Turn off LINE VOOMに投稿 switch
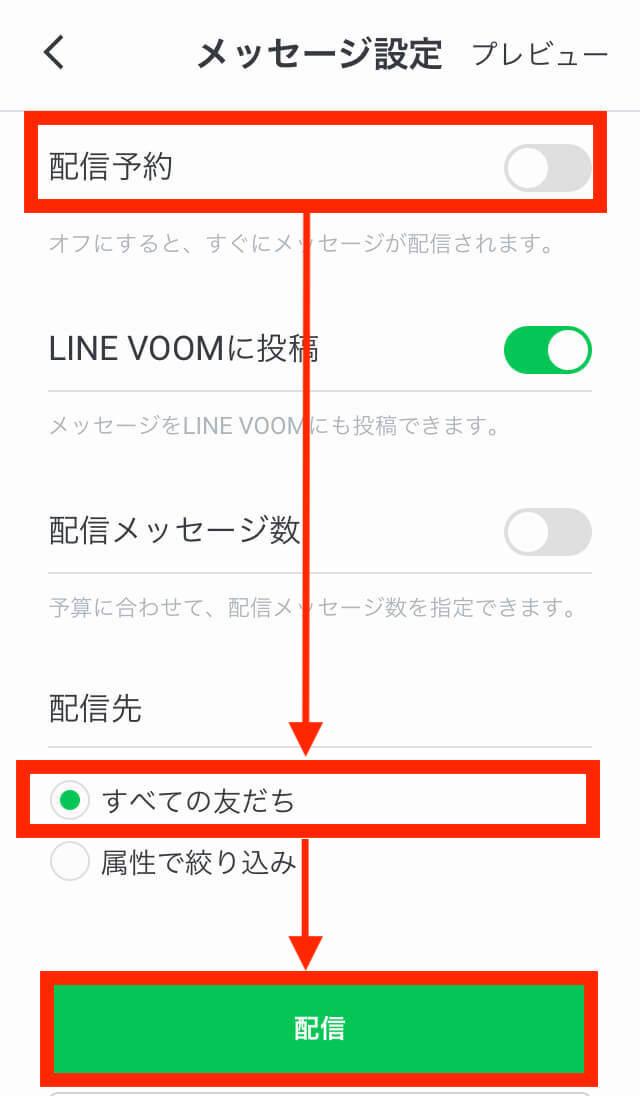The width and height of the screenshot is (640, 1096). [547, 350]
